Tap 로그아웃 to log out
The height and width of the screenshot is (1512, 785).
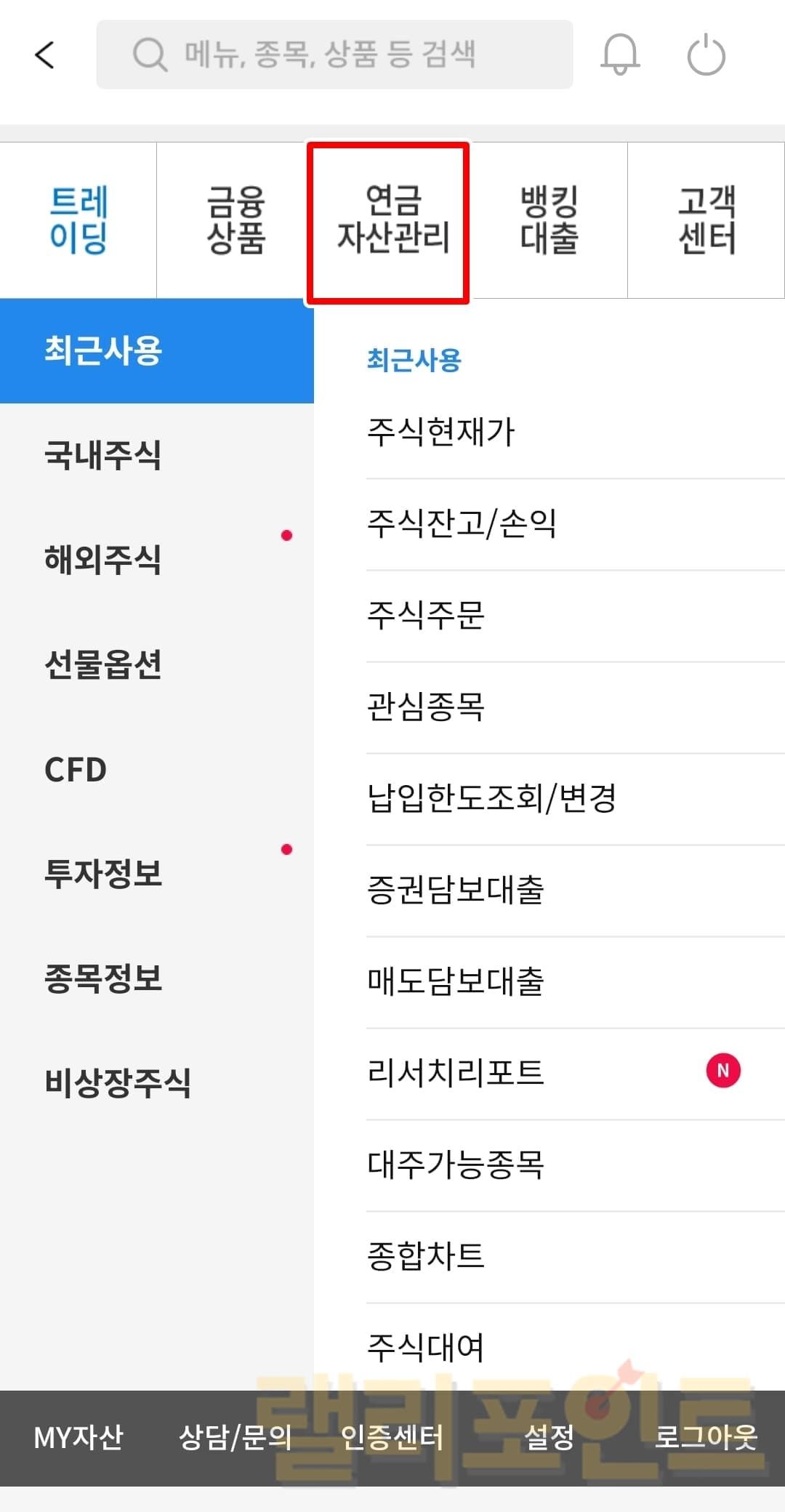(706, 1437)
